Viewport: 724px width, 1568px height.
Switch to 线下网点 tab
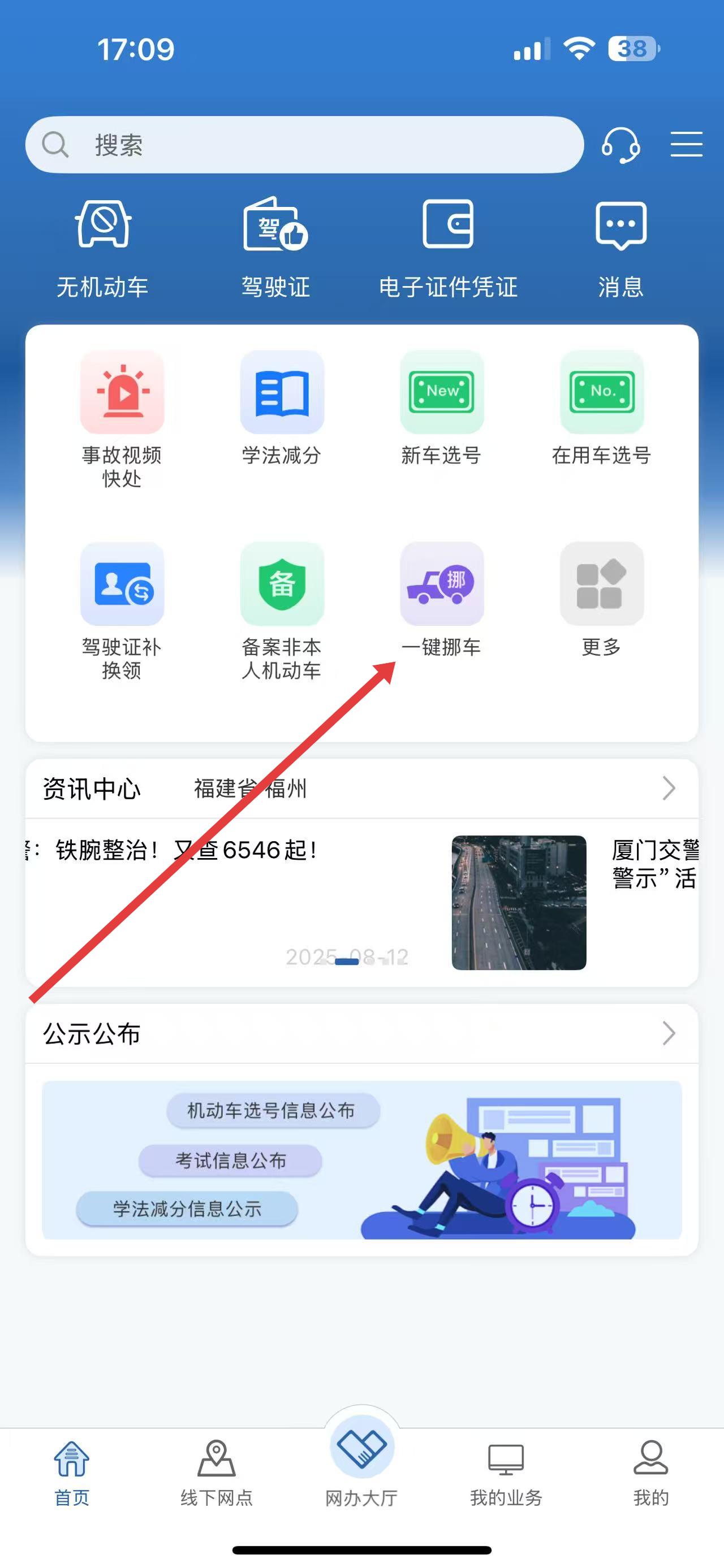[x=216, y=1472]
